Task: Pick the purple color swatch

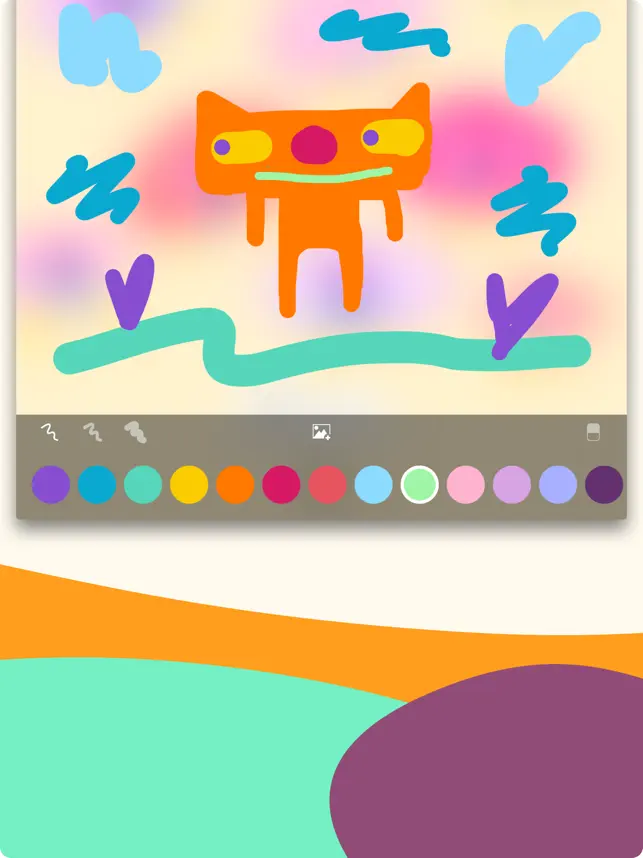Action: pyautogui.click(x=51, y=484)
